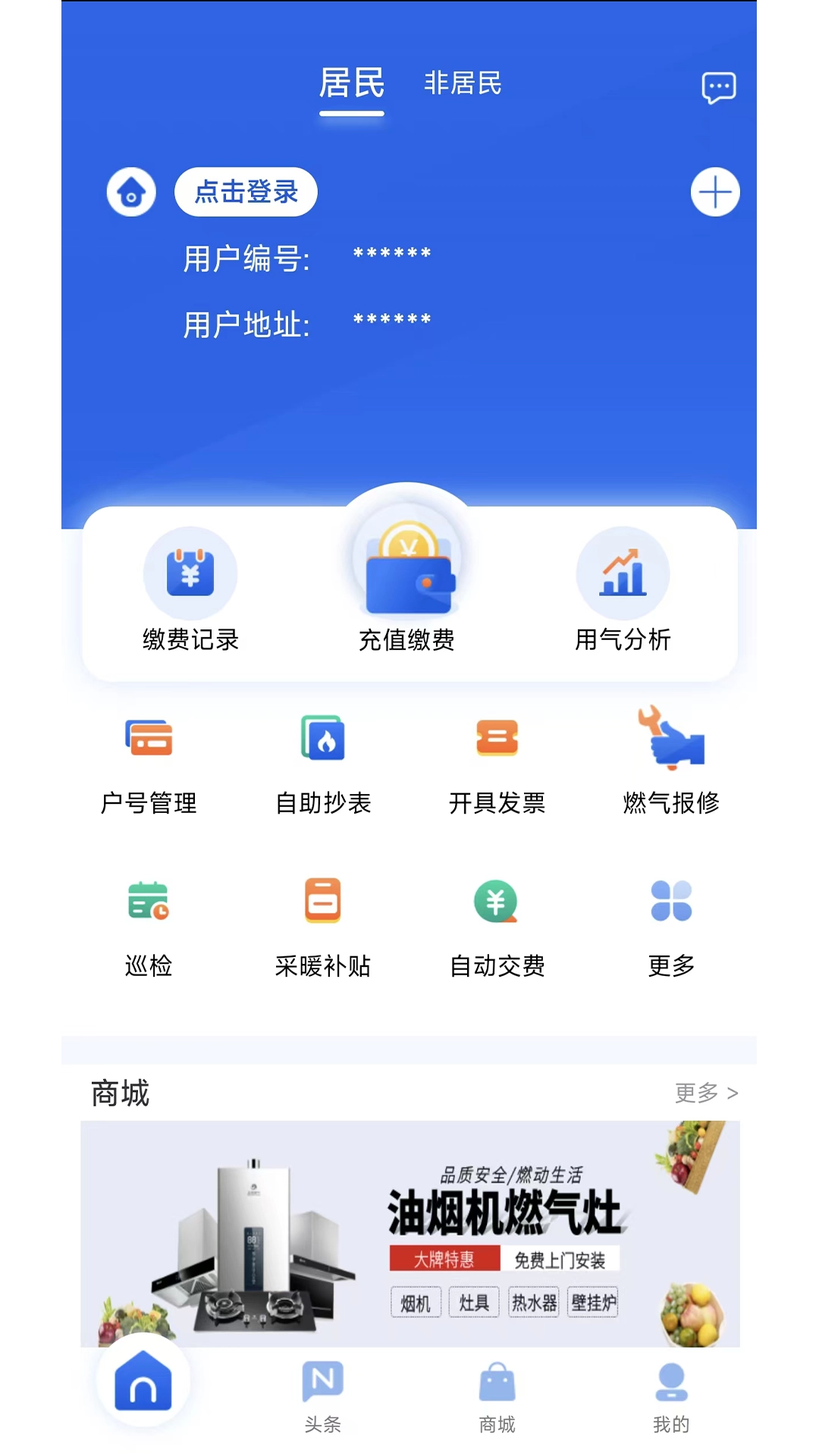Image resolution: width=819 pixels, height=1456 pixels.
Task: Tap the 点击登录 login button
Action: (x=246, y=192)
